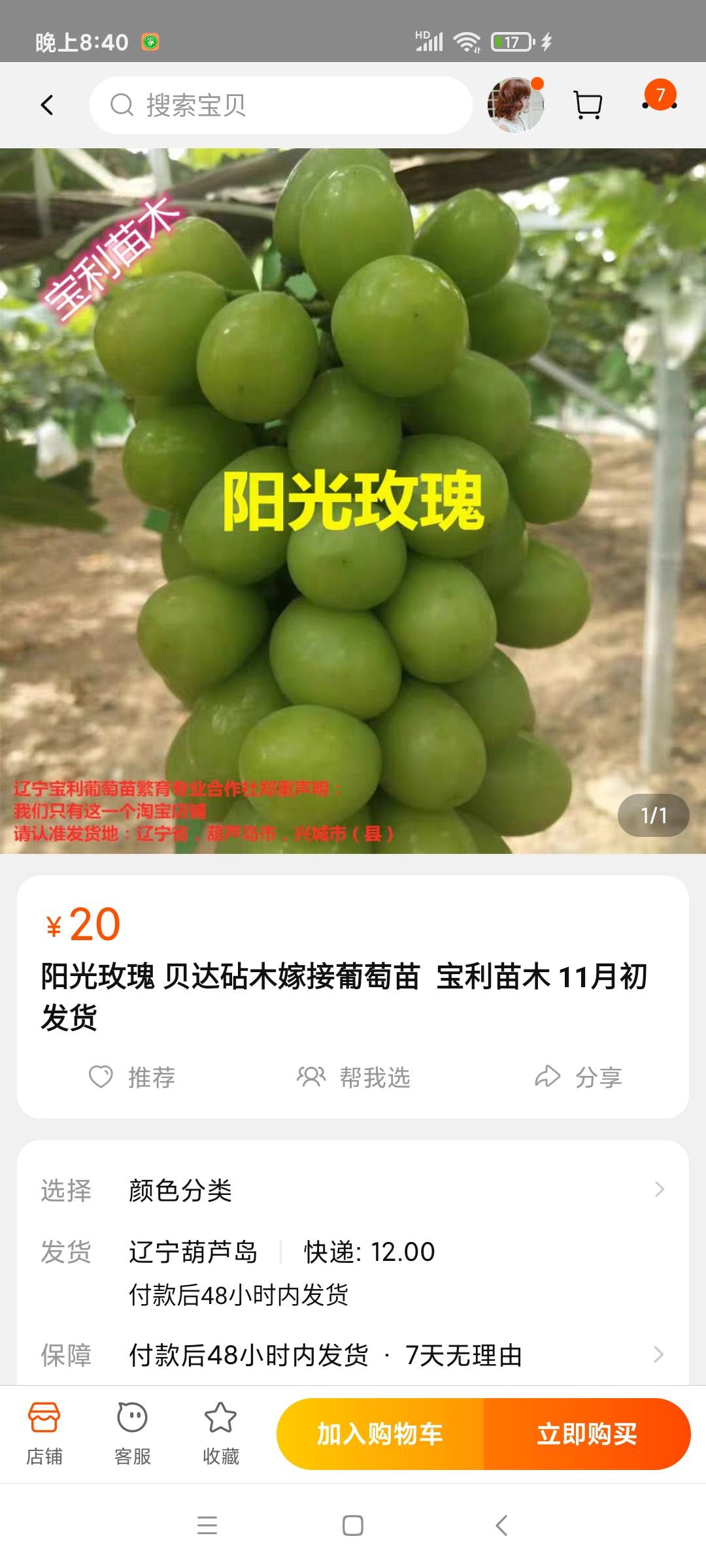Tap the 搜索宝贝 search box
Viewport: 706px width, 1568px height.
click(281, 105)
